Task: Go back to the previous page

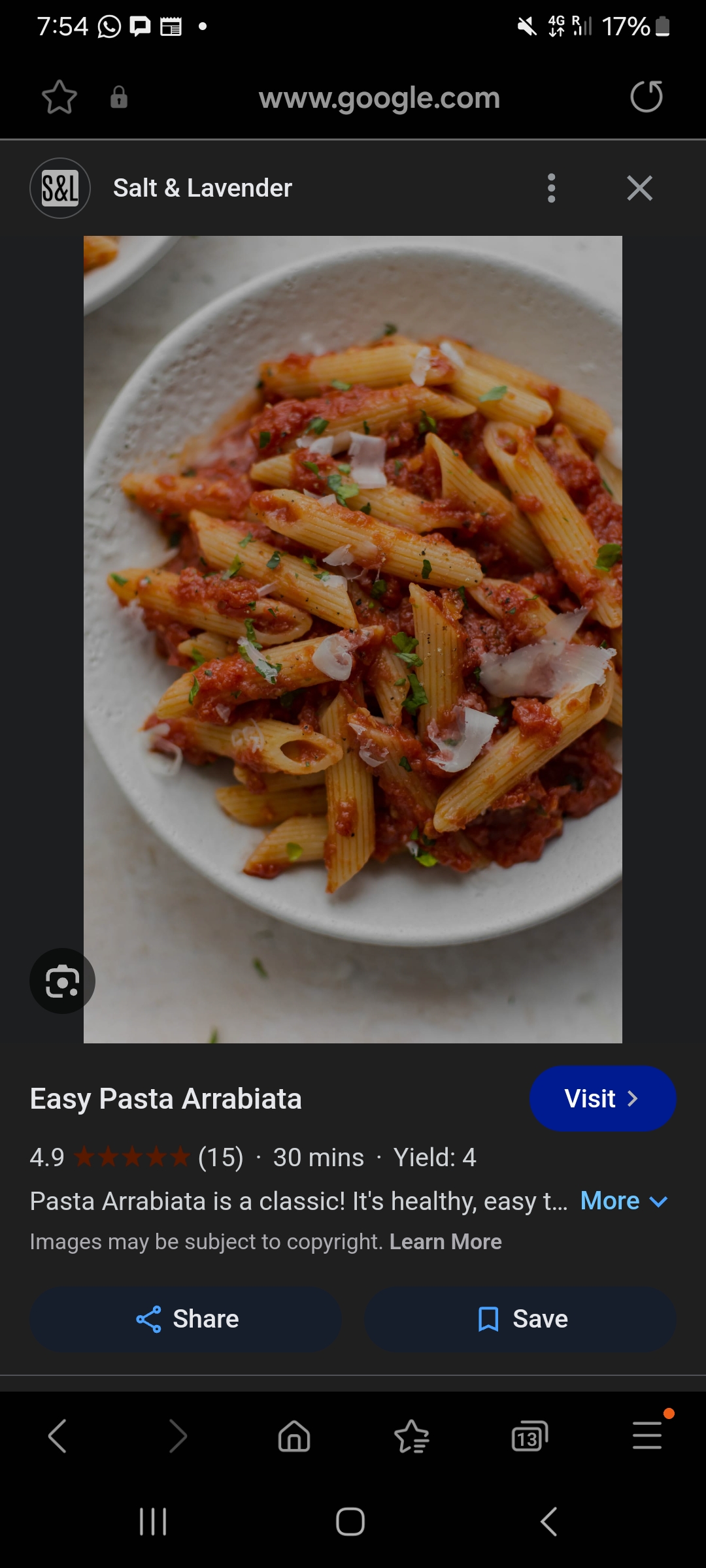Action: pyautogui.click(x=58, y=1436)
